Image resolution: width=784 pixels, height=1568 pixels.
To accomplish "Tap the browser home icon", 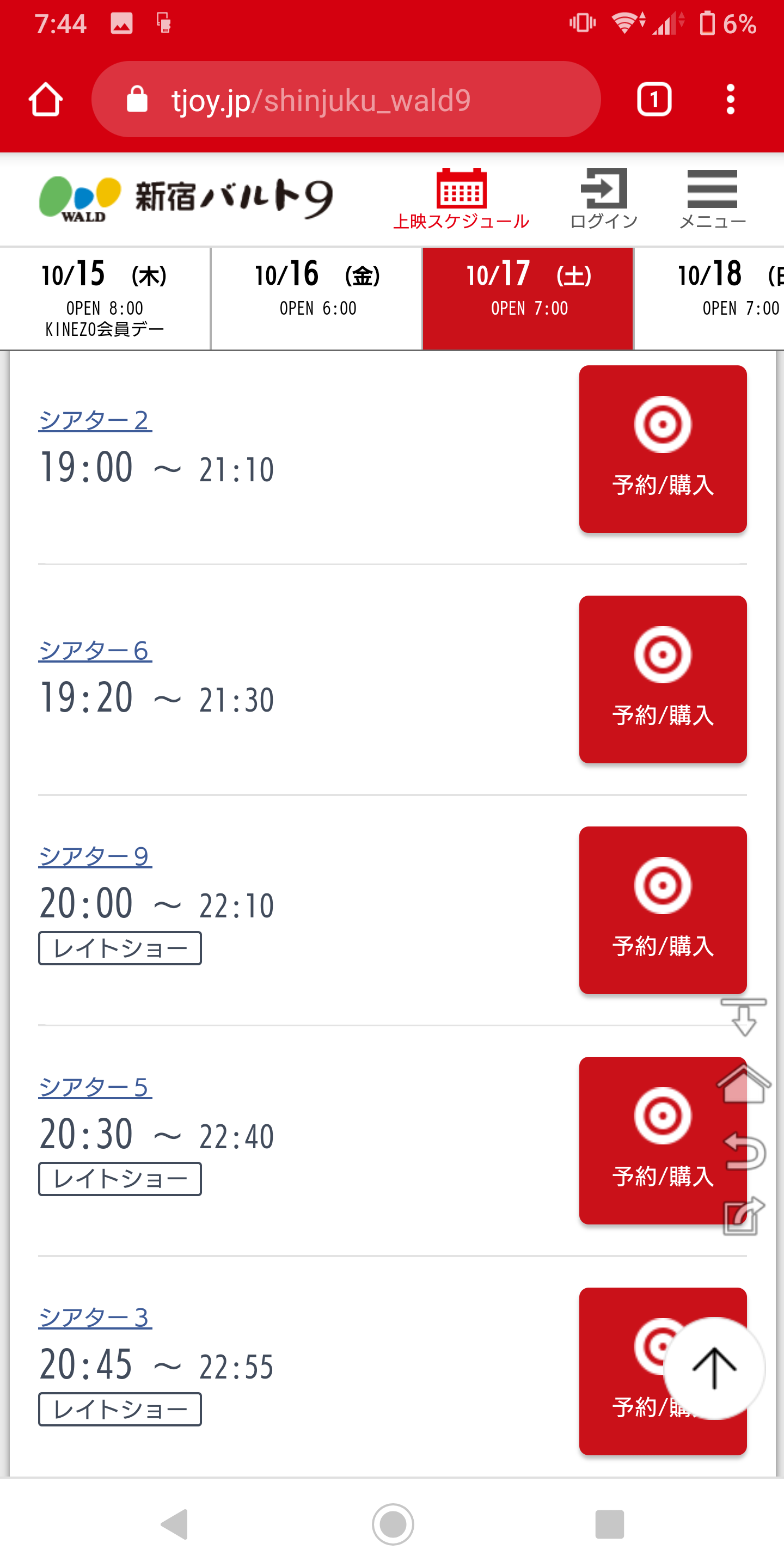I will pos(46,99).
